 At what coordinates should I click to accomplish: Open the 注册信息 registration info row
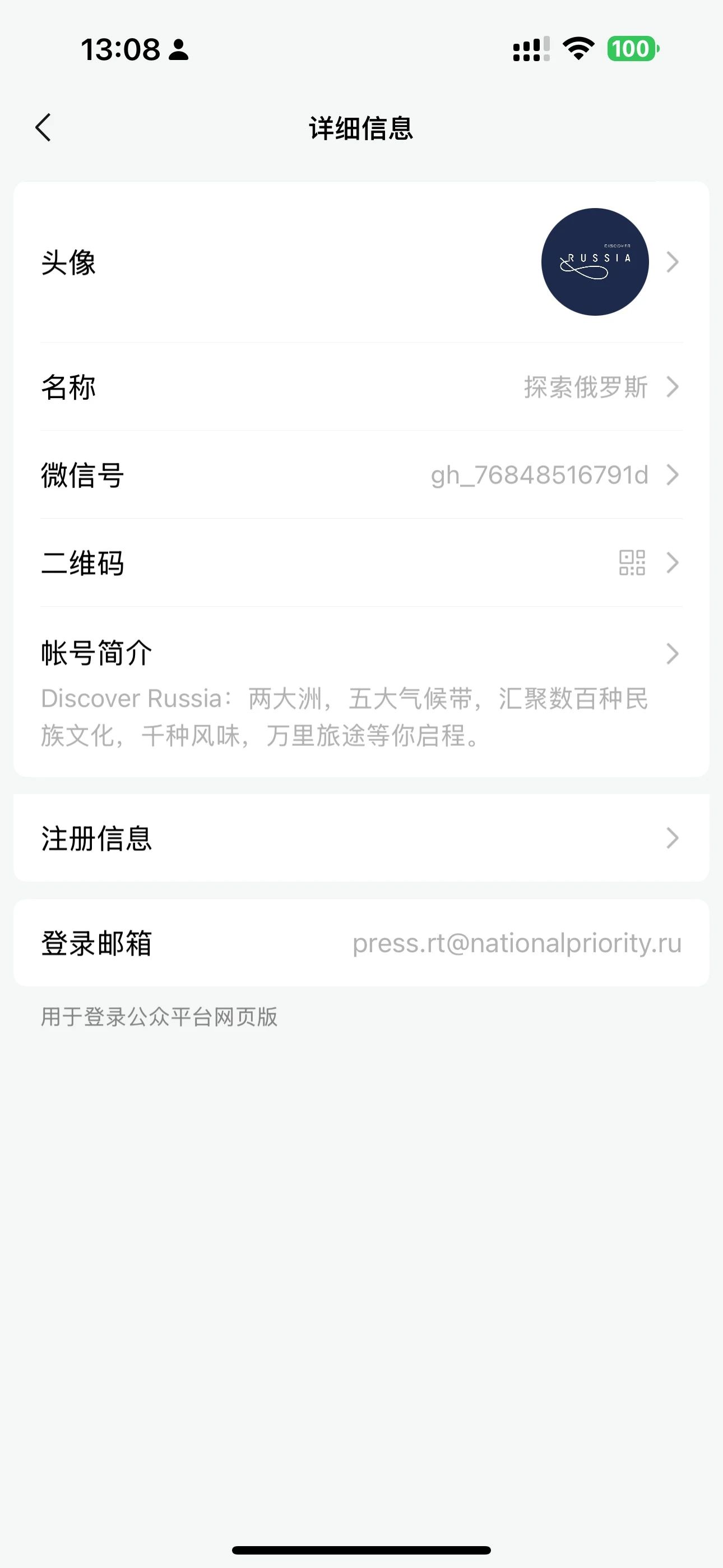tap(361, 838)
